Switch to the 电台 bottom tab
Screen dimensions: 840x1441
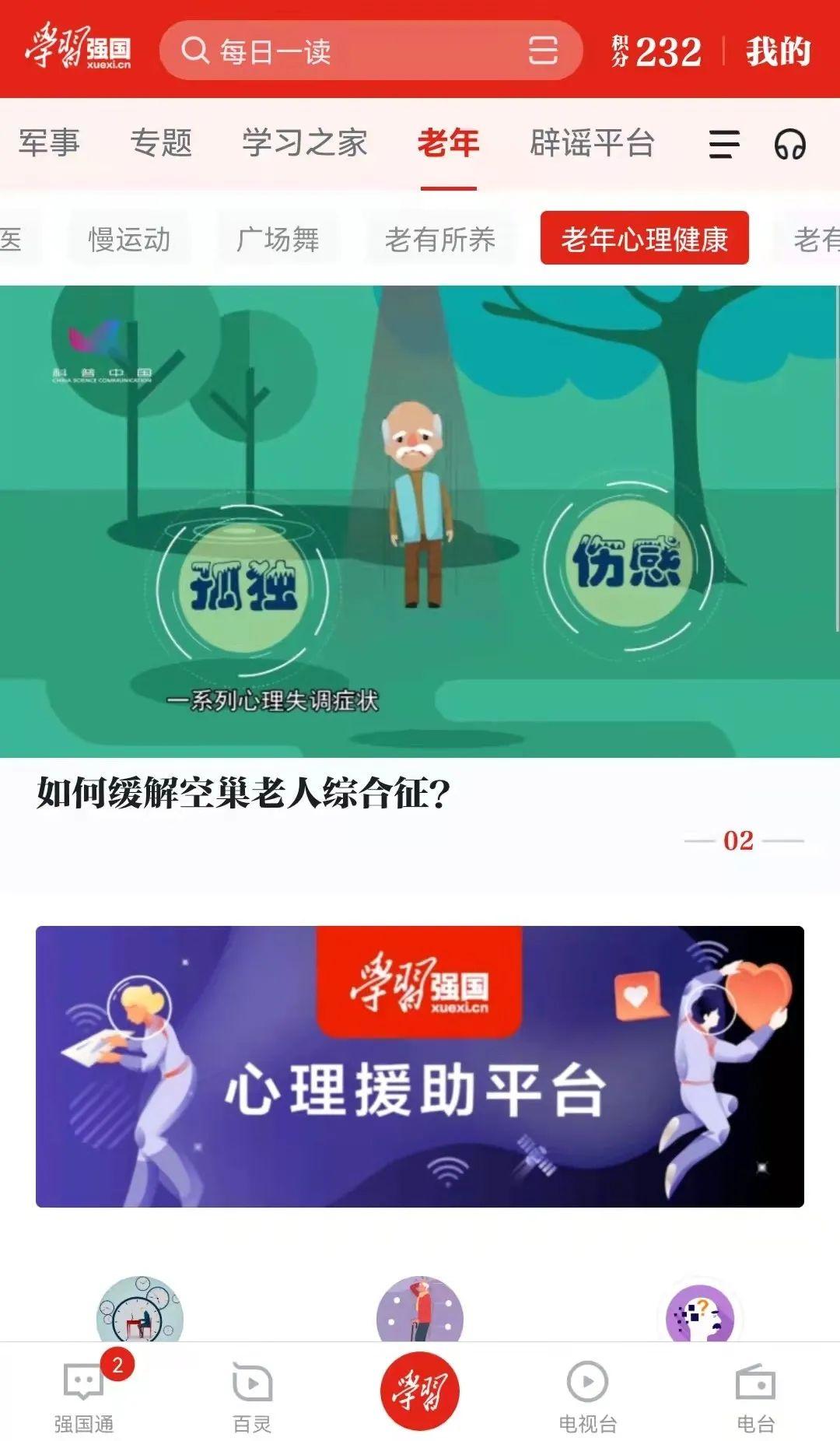point(755,1397)
